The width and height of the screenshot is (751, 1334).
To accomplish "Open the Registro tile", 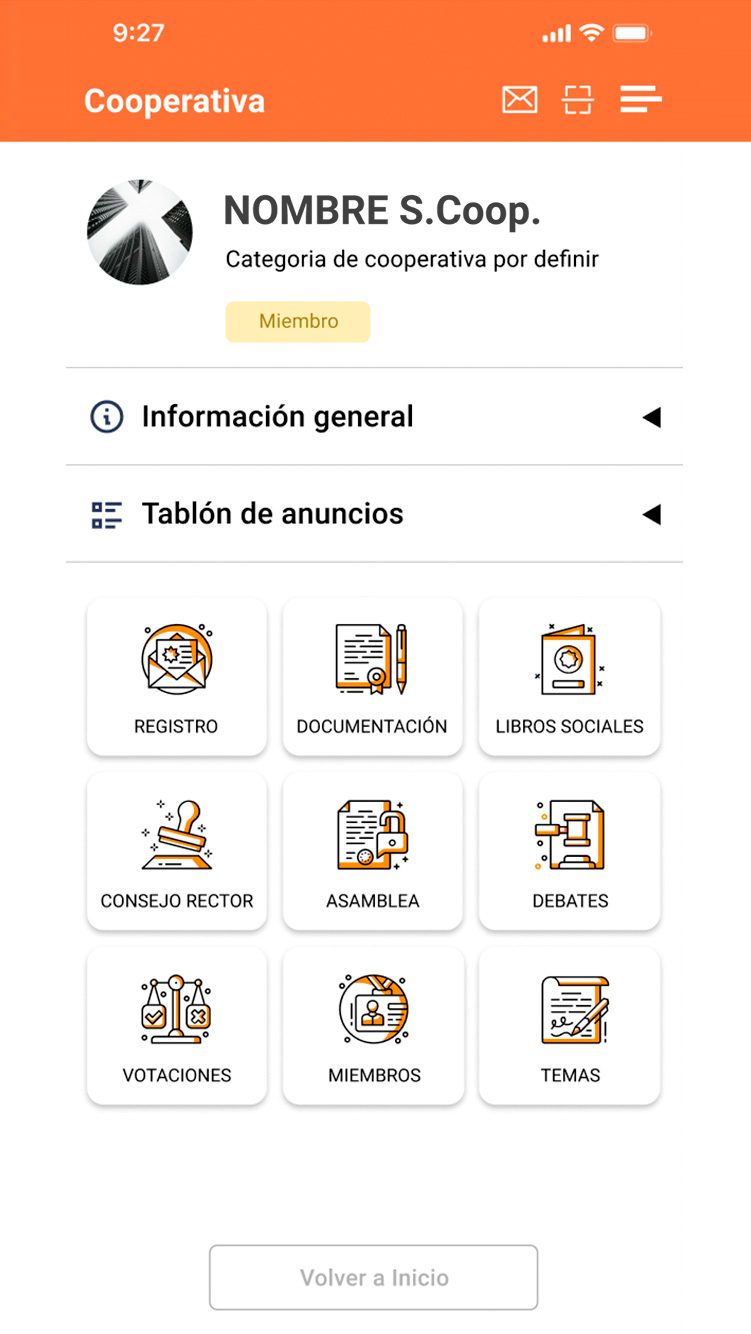I will pos(177,677).
